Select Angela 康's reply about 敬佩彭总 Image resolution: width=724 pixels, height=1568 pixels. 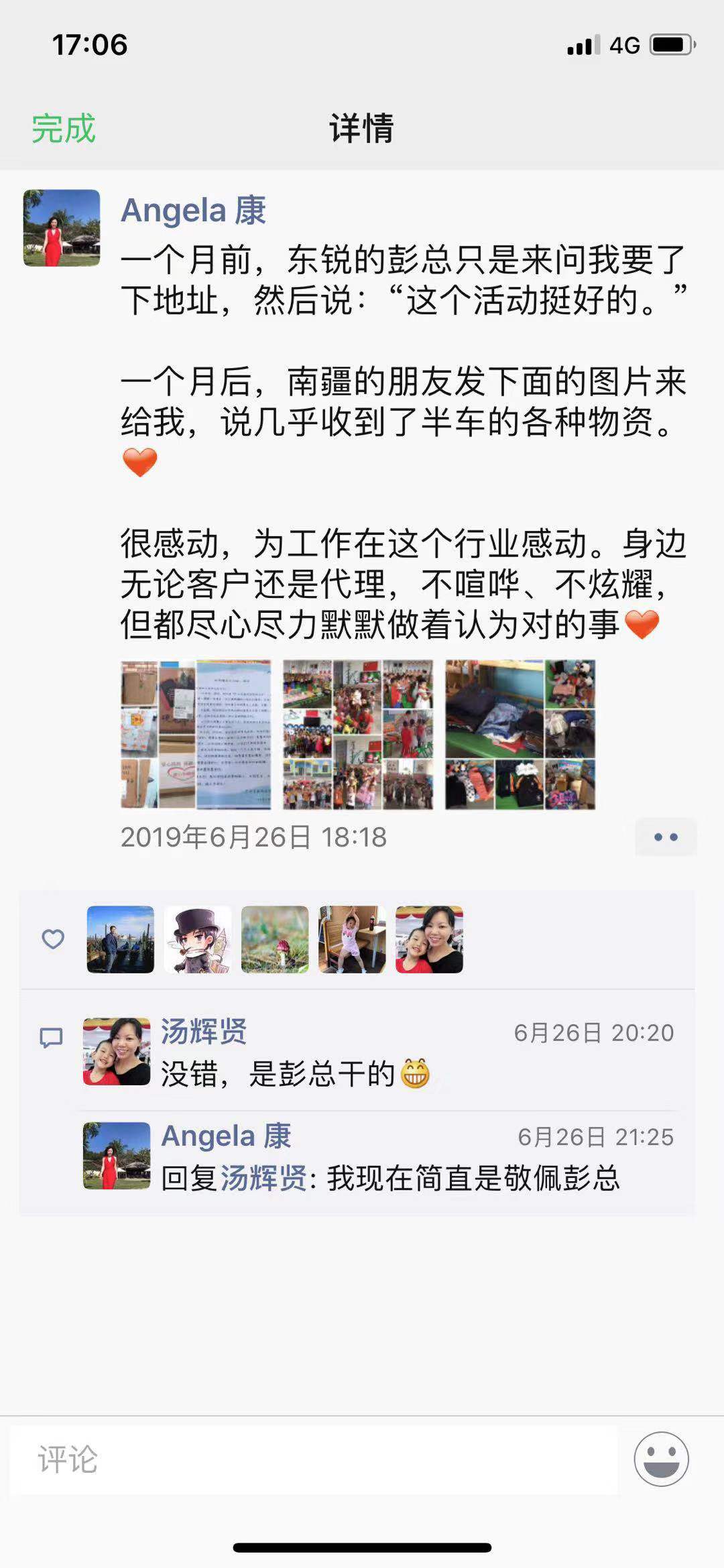tap(390, 1178)
